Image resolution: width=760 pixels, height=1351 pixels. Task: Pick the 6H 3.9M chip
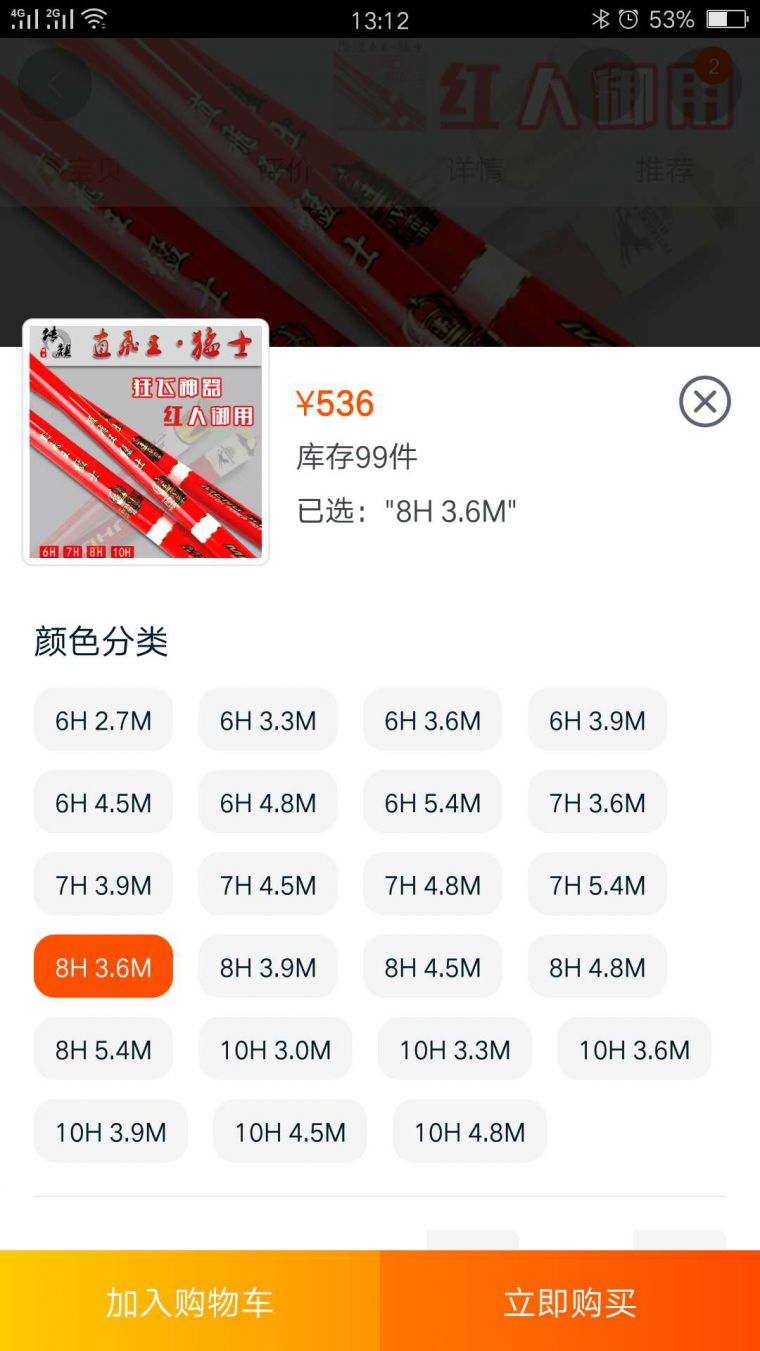point(597,720)
